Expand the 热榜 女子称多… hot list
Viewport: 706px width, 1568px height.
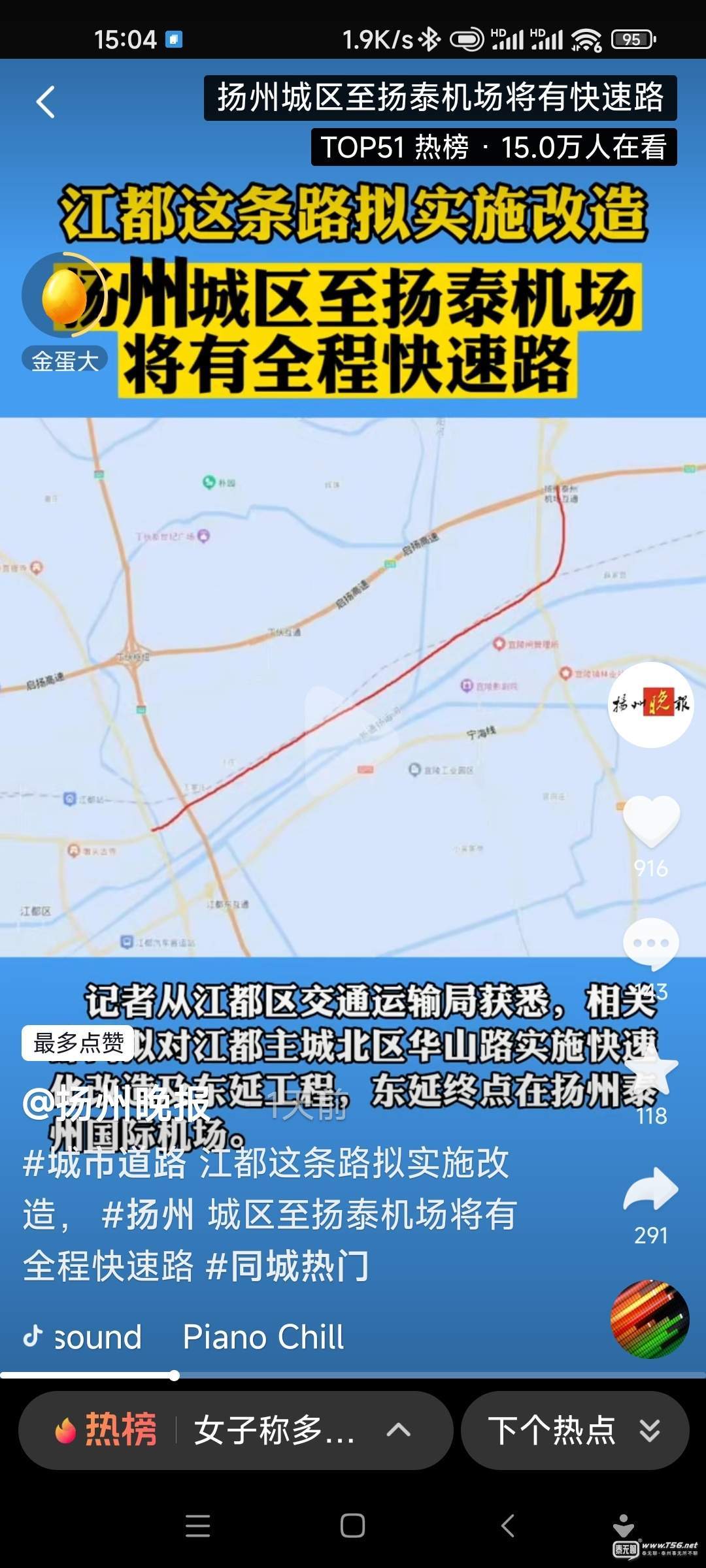(x=235, y=1429)
